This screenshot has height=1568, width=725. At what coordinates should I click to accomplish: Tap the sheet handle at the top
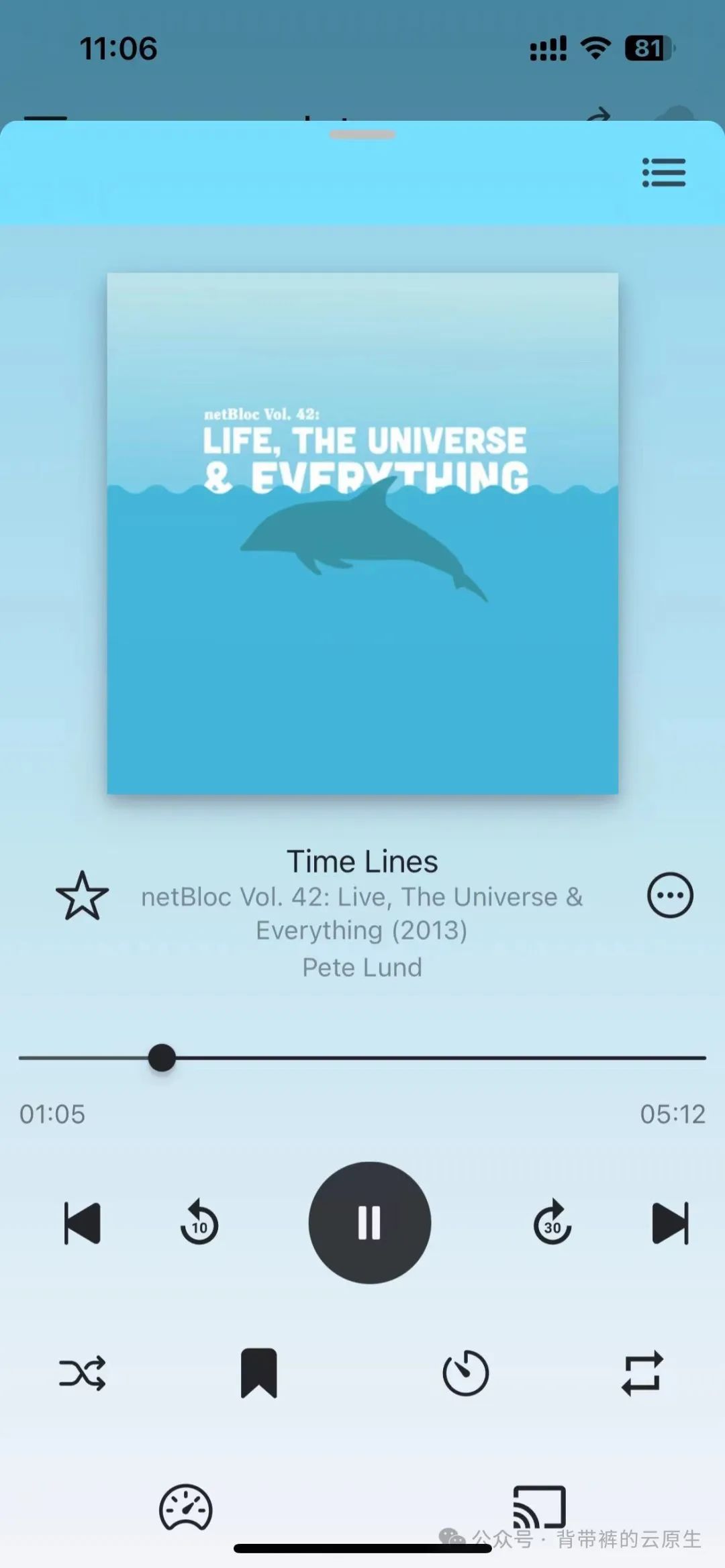(362, 135)
